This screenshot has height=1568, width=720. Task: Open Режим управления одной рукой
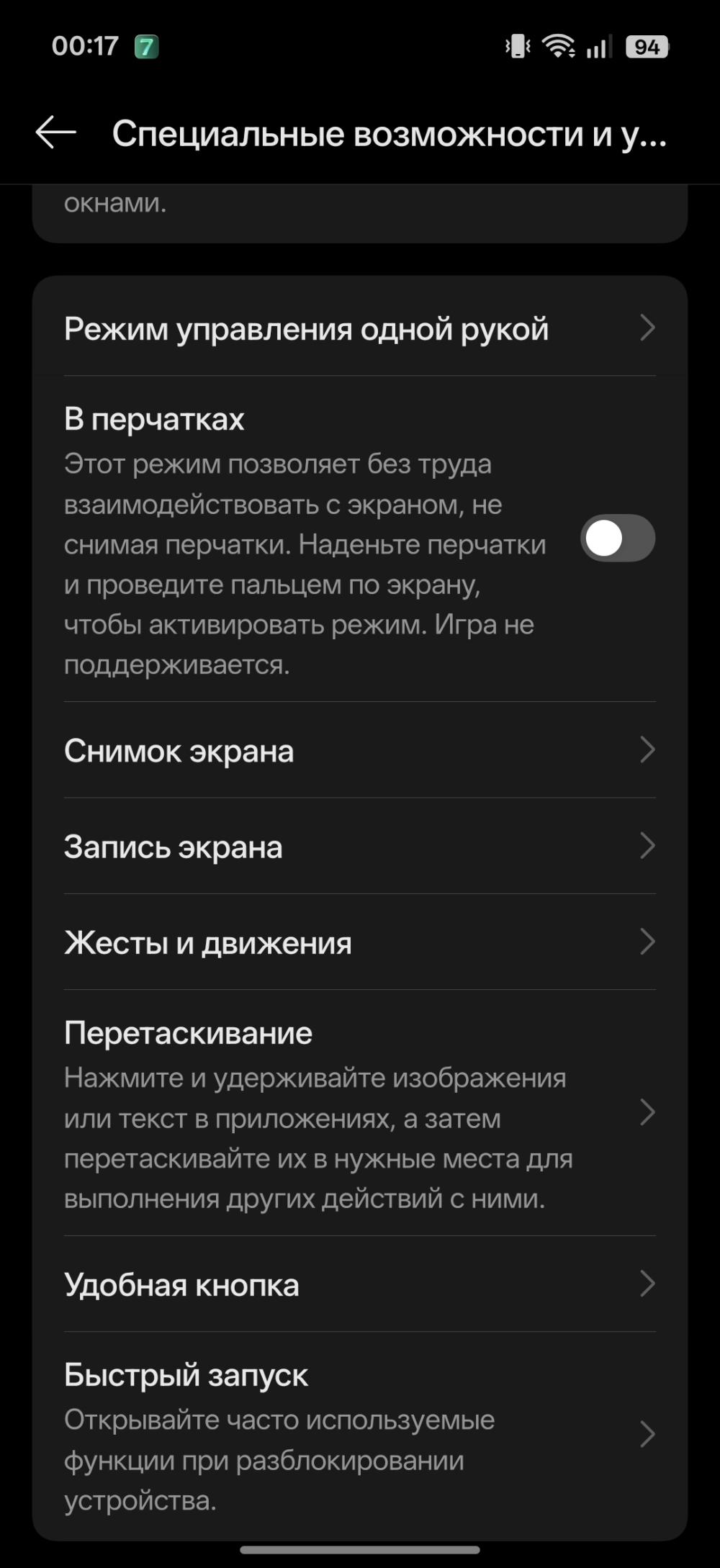pyautogui.click(x=359, y=329)
